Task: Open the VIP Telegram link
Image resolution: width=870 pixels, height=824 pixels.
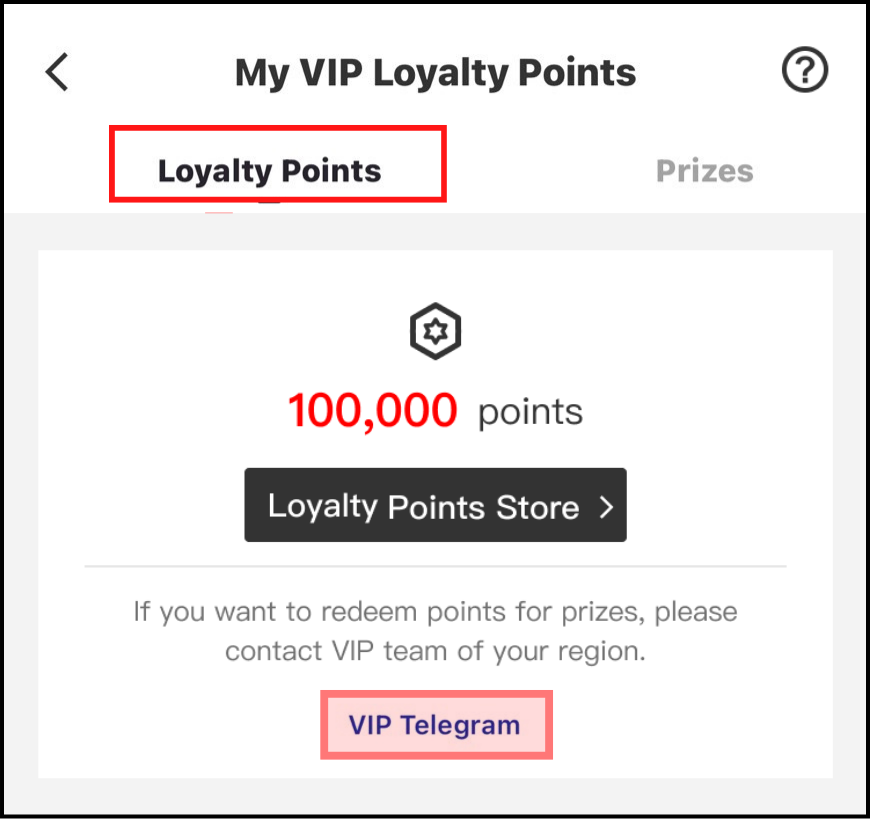Action: (x=435, y=725)
